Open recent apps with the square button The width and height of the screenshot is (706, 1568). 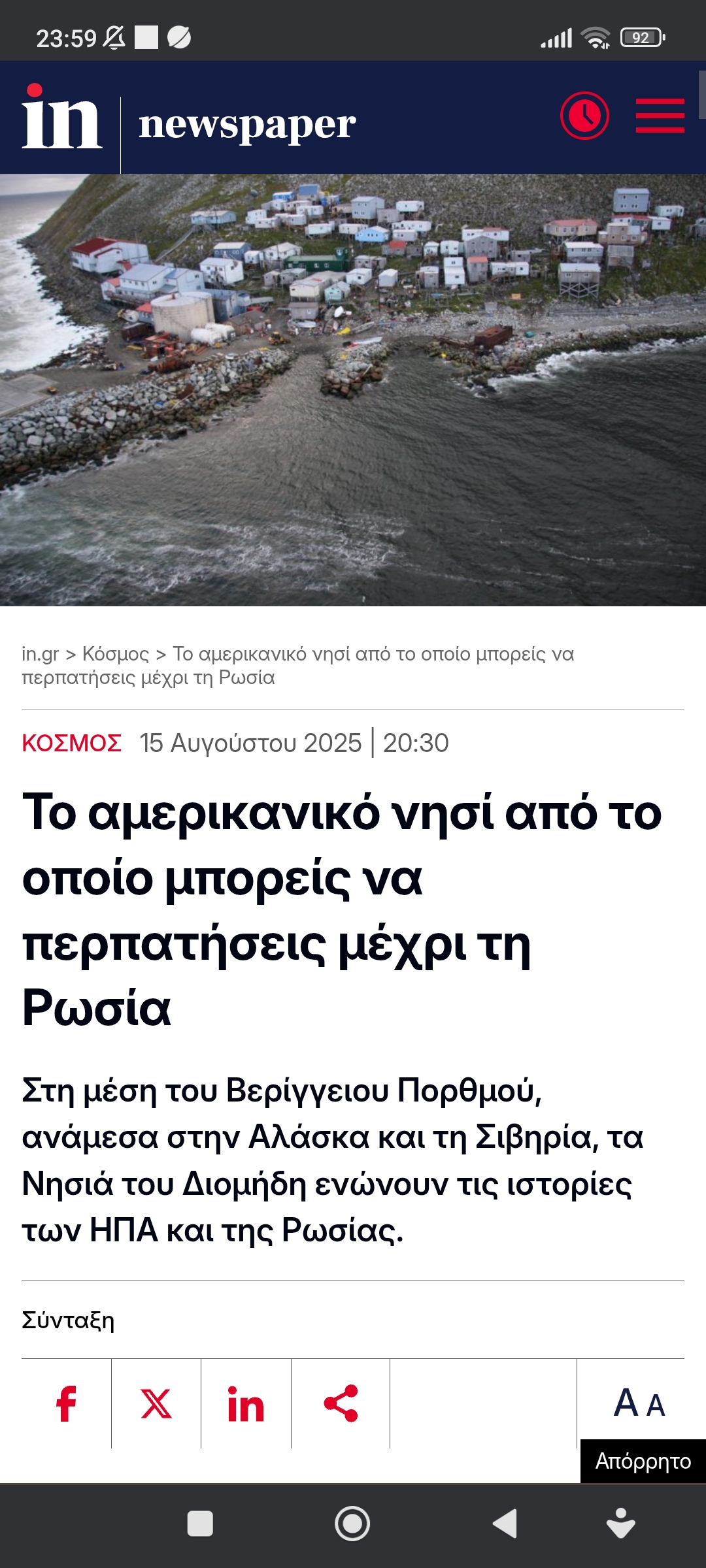(200, 1524)
